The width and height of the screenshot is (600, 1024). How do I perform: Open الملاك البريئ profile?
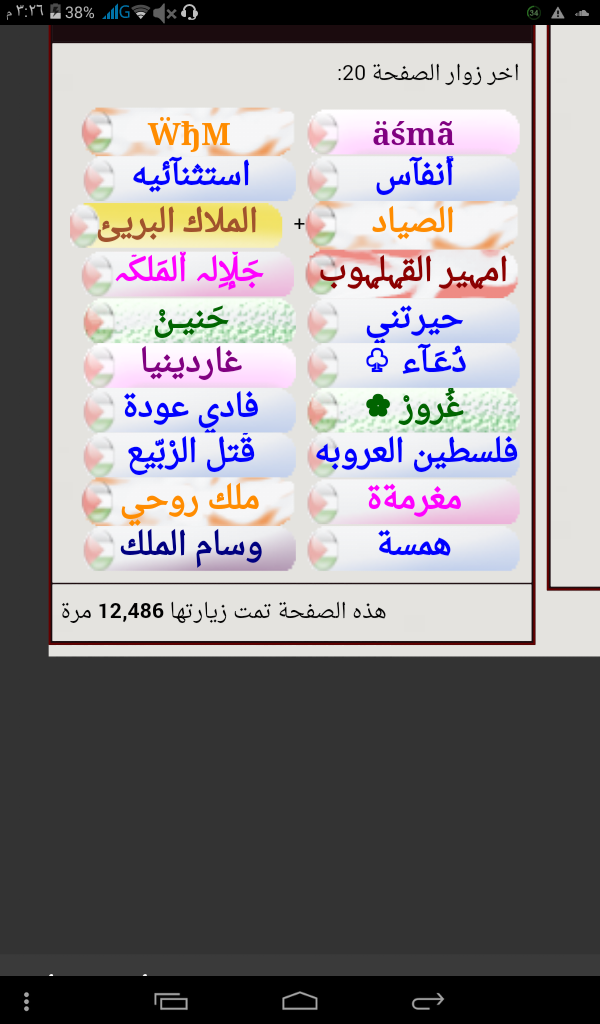click(x=176, y=224)
